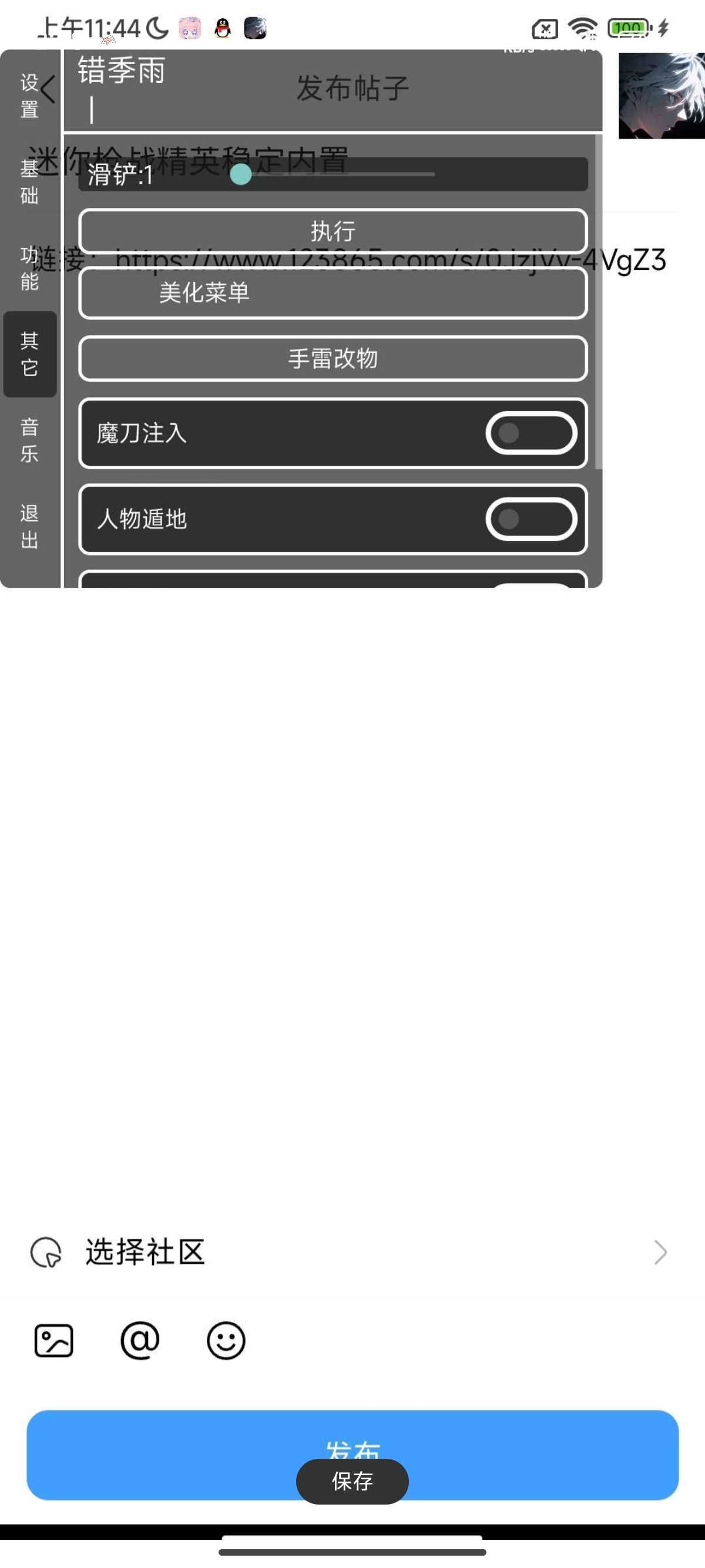Tap the 执行 button
Viewport: 705px width, 1568px height.
pos(333,231)
